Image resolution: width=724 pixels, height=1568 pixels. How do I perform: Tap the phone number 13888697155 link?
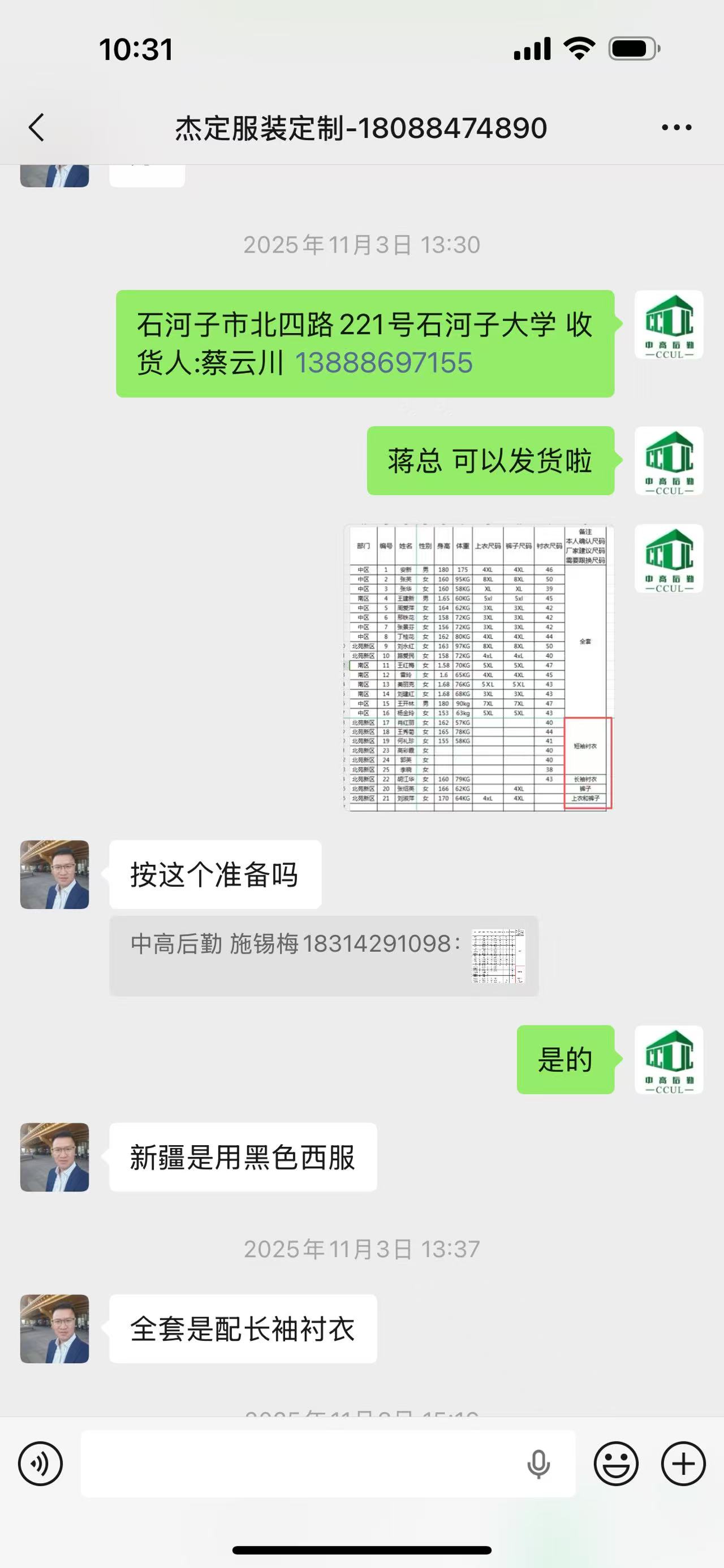[383, 363]
